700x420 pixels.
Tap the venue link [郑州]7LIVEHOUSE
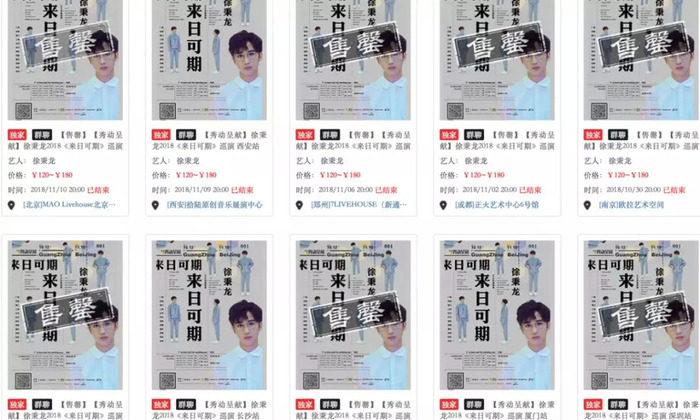tap(361, 205)
